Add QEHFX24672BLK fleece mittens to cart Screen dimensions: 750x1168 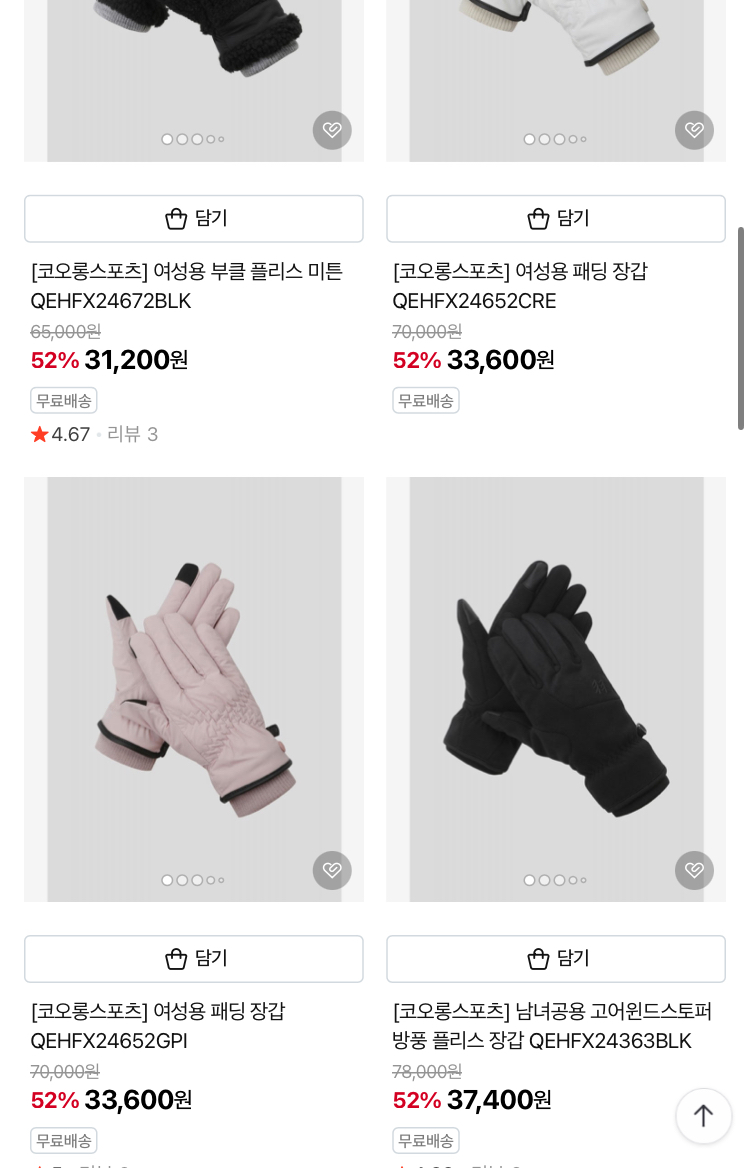click(x=194, y=219)
